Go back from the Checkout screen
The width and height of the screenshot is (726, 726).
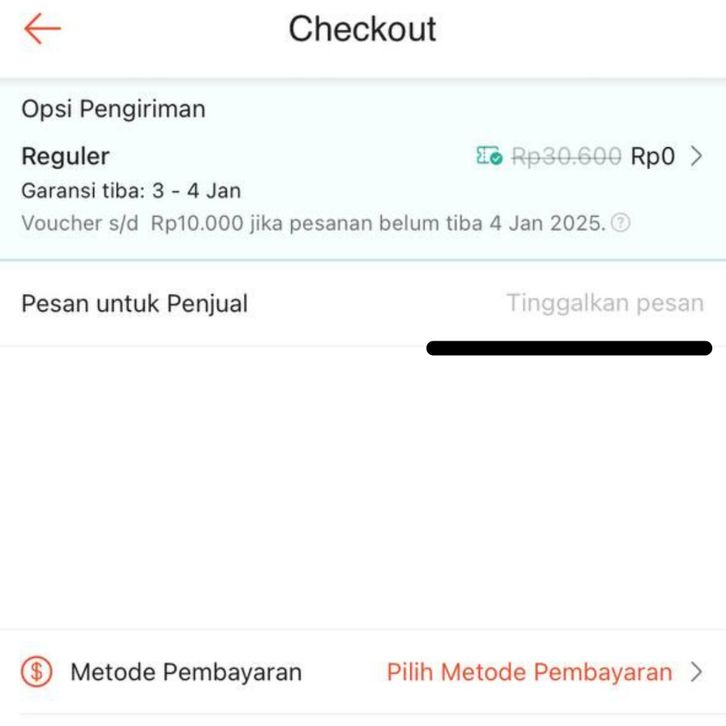[42, 29]
